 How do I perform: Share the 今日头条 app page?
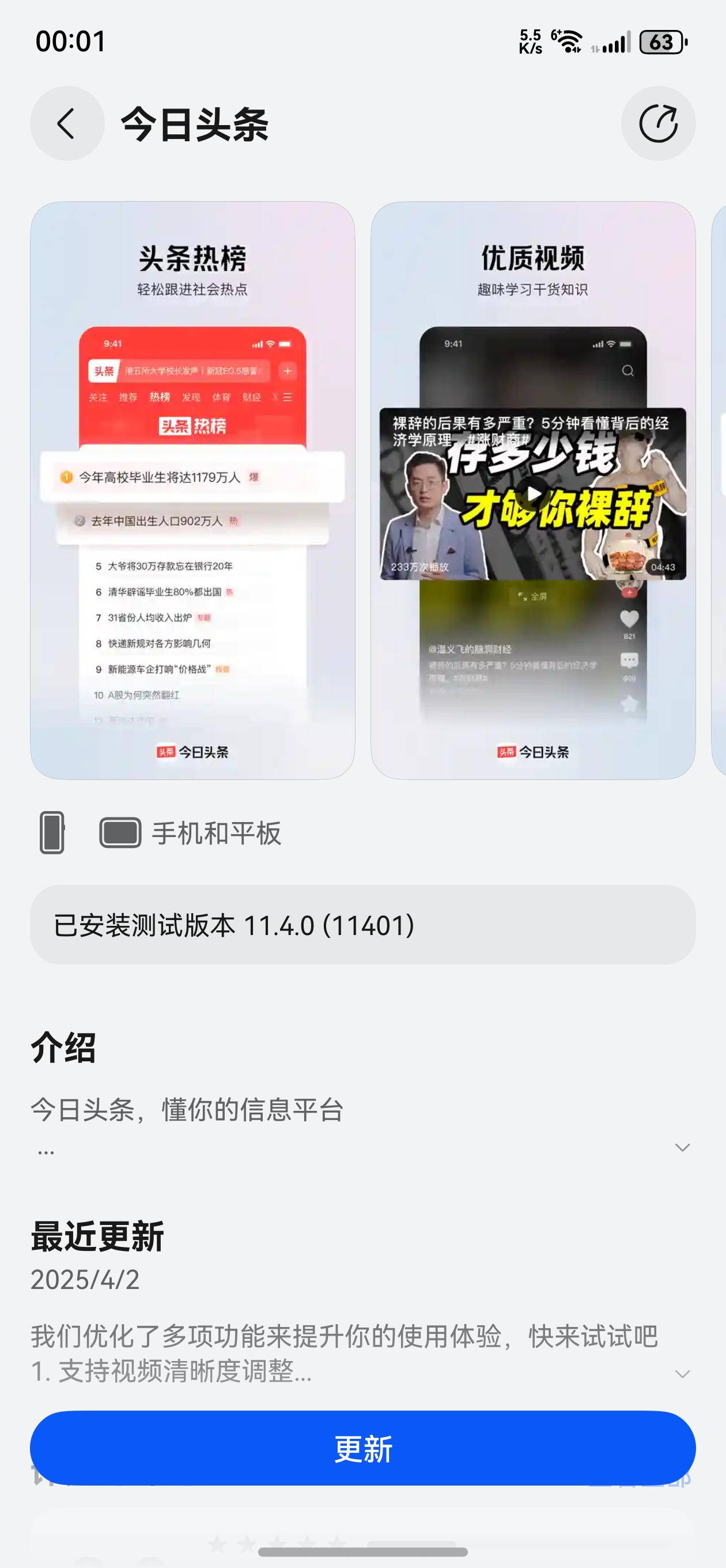pyautogui.click(x=659, y=123)
